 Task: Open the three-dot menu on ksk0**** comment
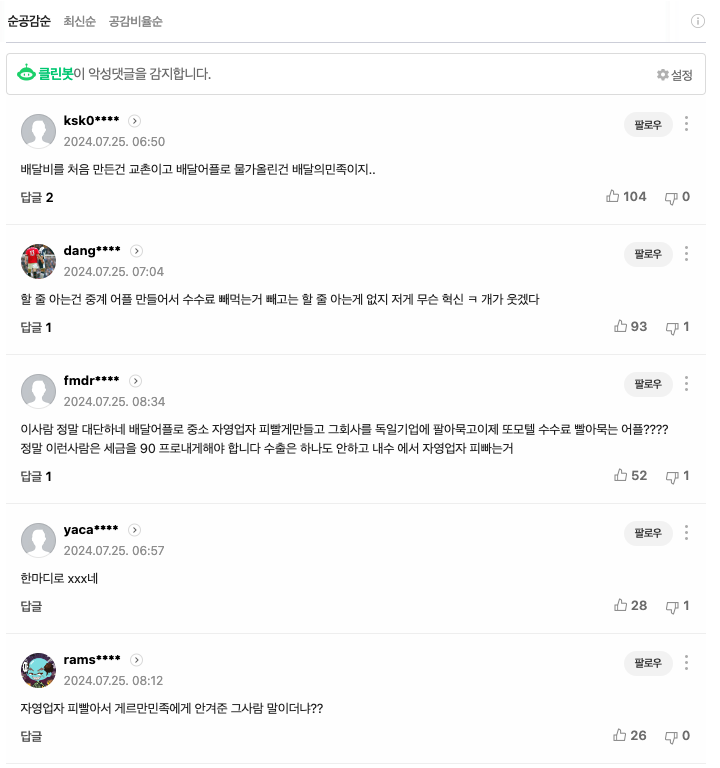[686, 123]
